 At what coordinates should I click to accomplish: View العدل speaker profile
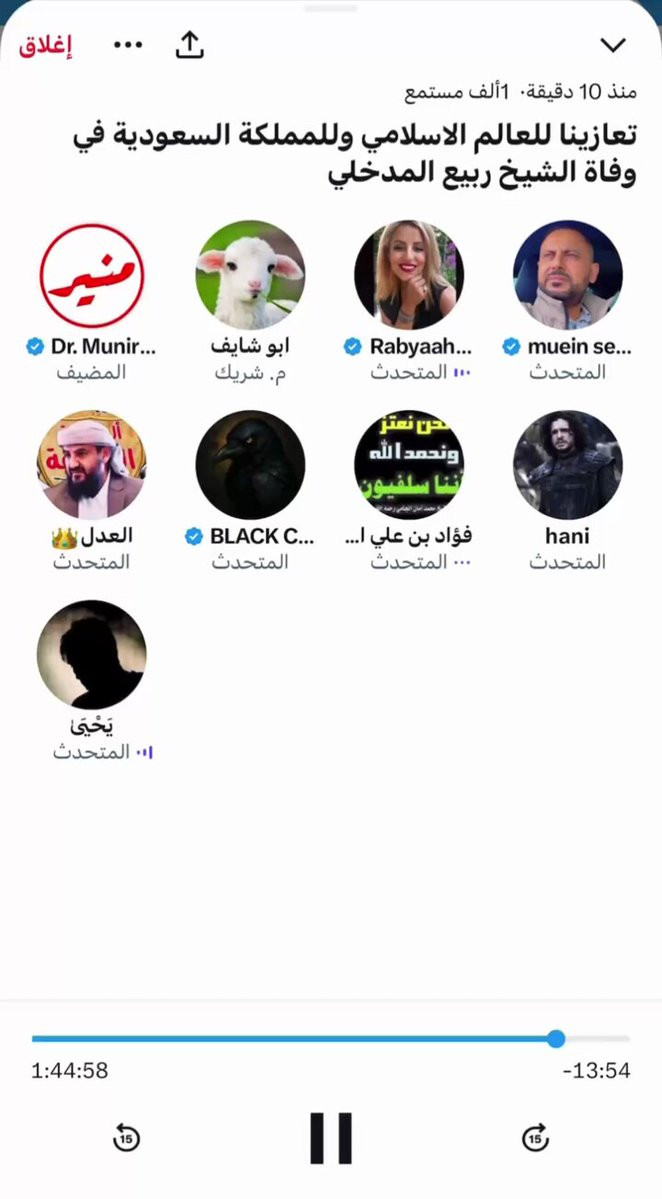click(x=92, y=465)
